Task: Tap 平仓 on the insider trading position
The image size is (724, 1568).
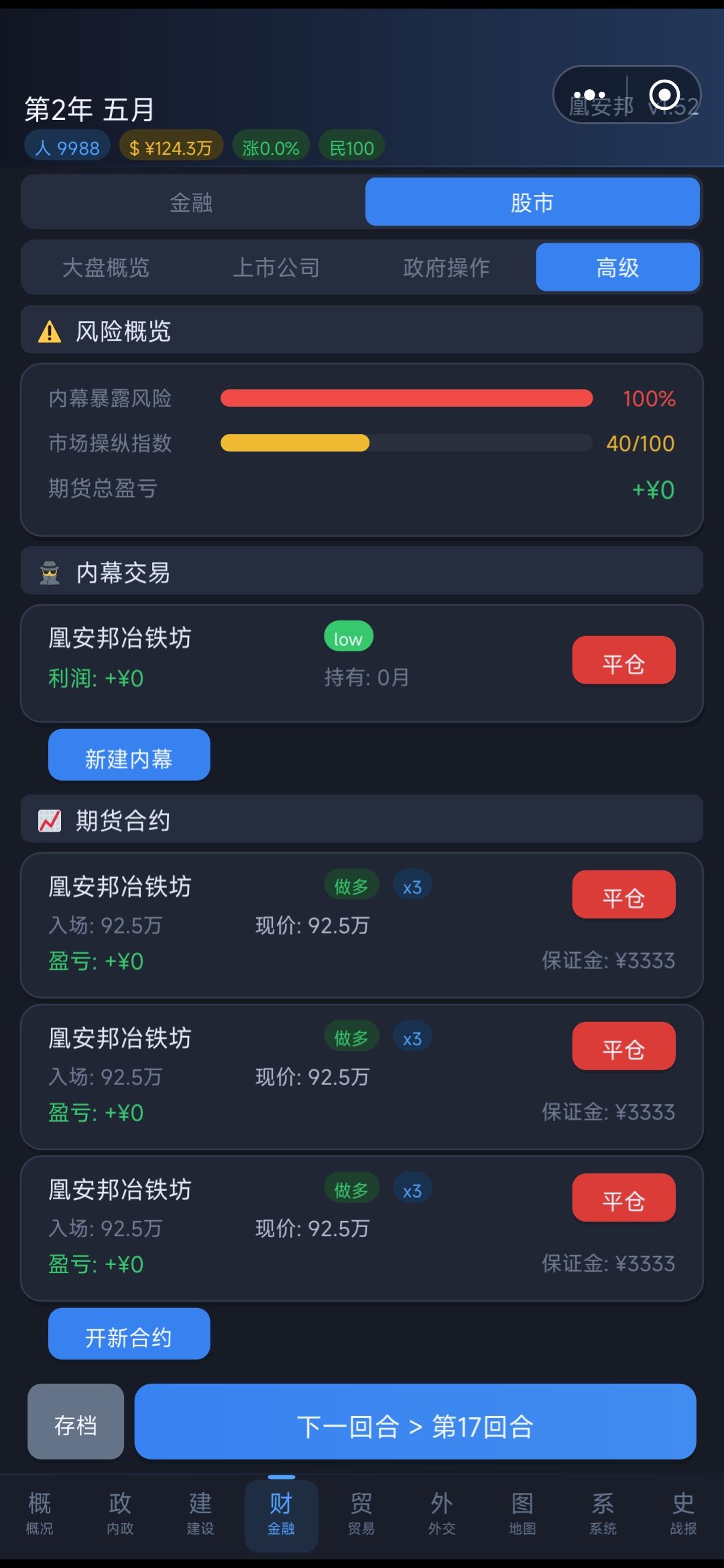Action: click(623, 661)
